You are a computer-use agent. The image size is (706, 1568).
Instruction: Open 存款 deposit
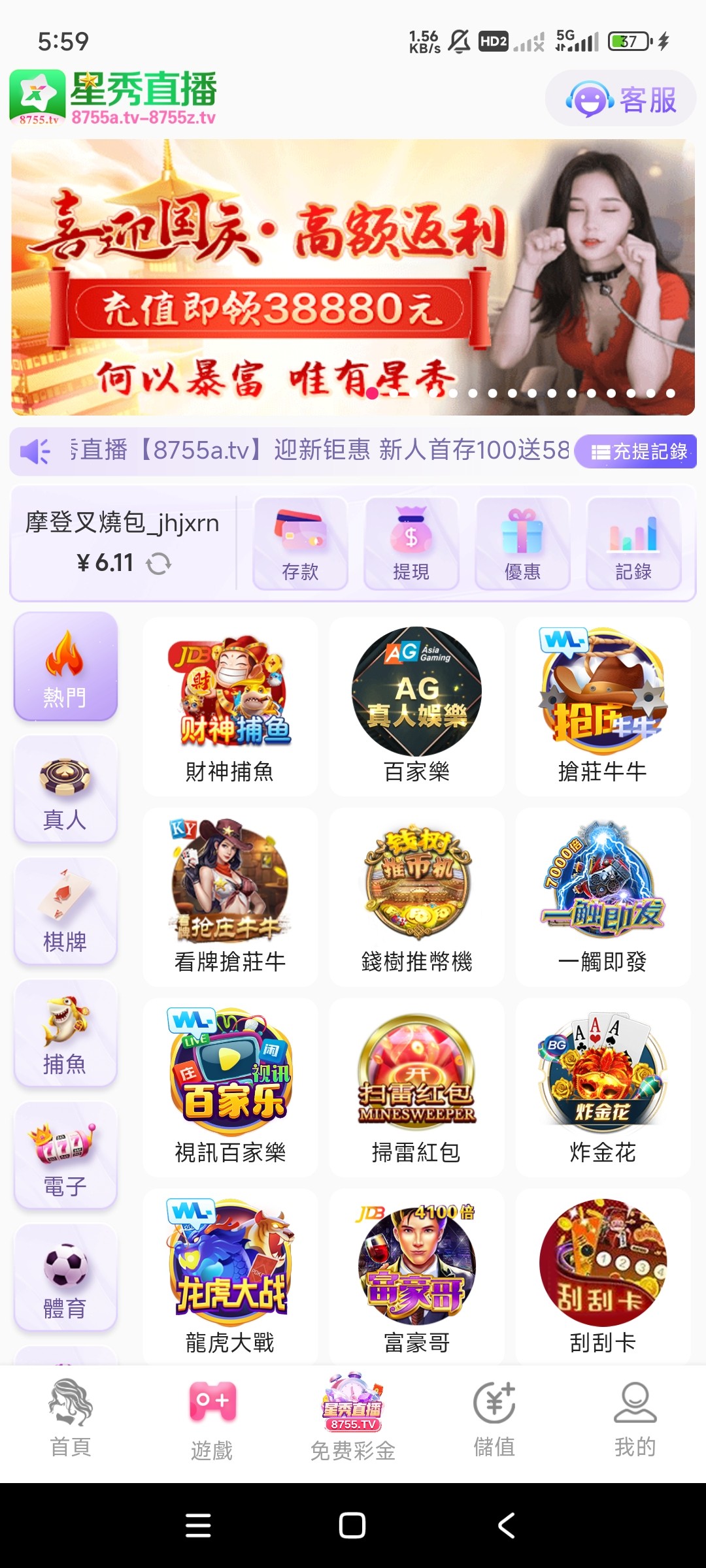pyautogui.click(x=300, y=544)
